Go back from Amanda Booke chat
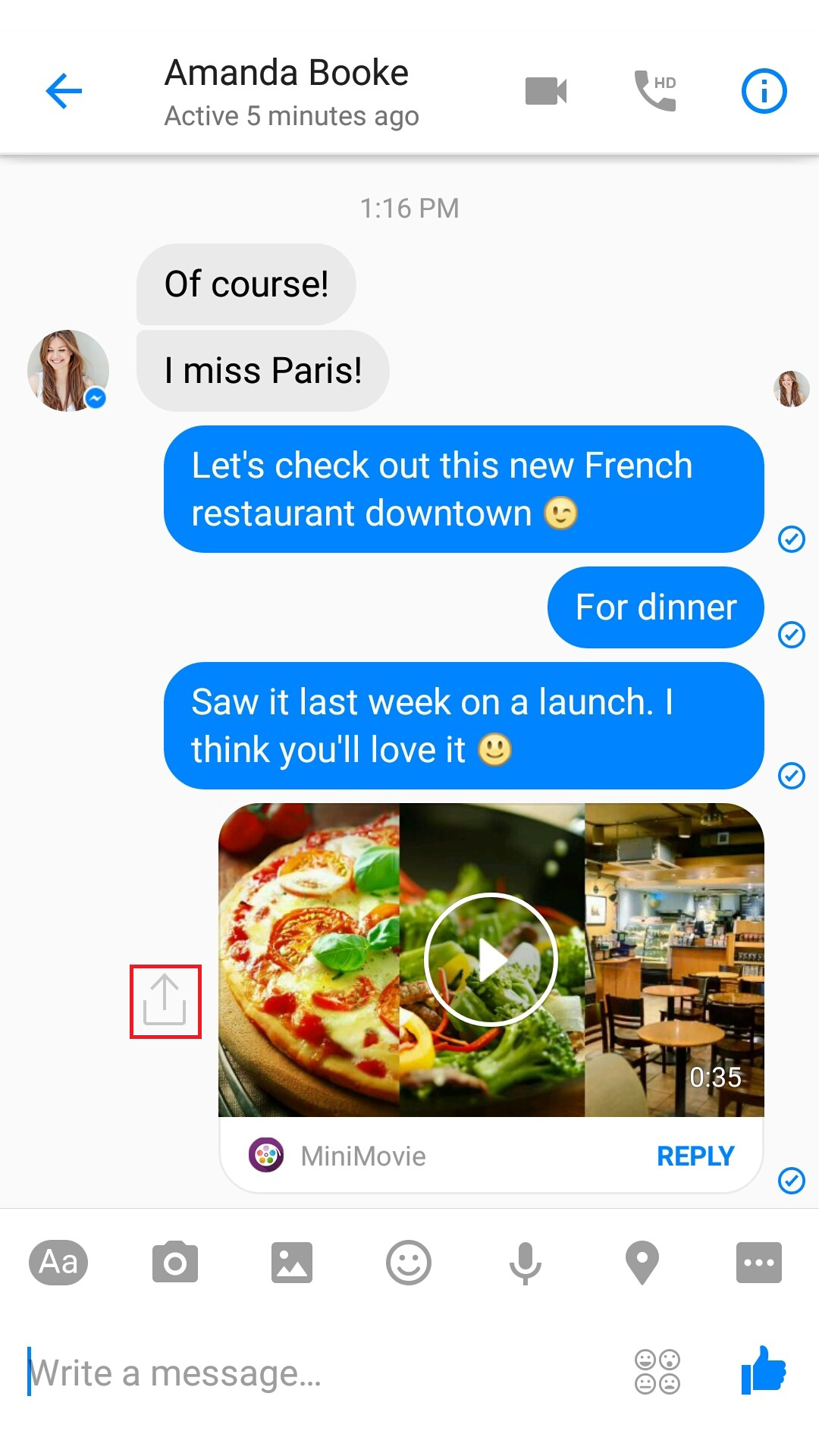The width and height of the screenshot is (819, 1456). coord(64,92)
